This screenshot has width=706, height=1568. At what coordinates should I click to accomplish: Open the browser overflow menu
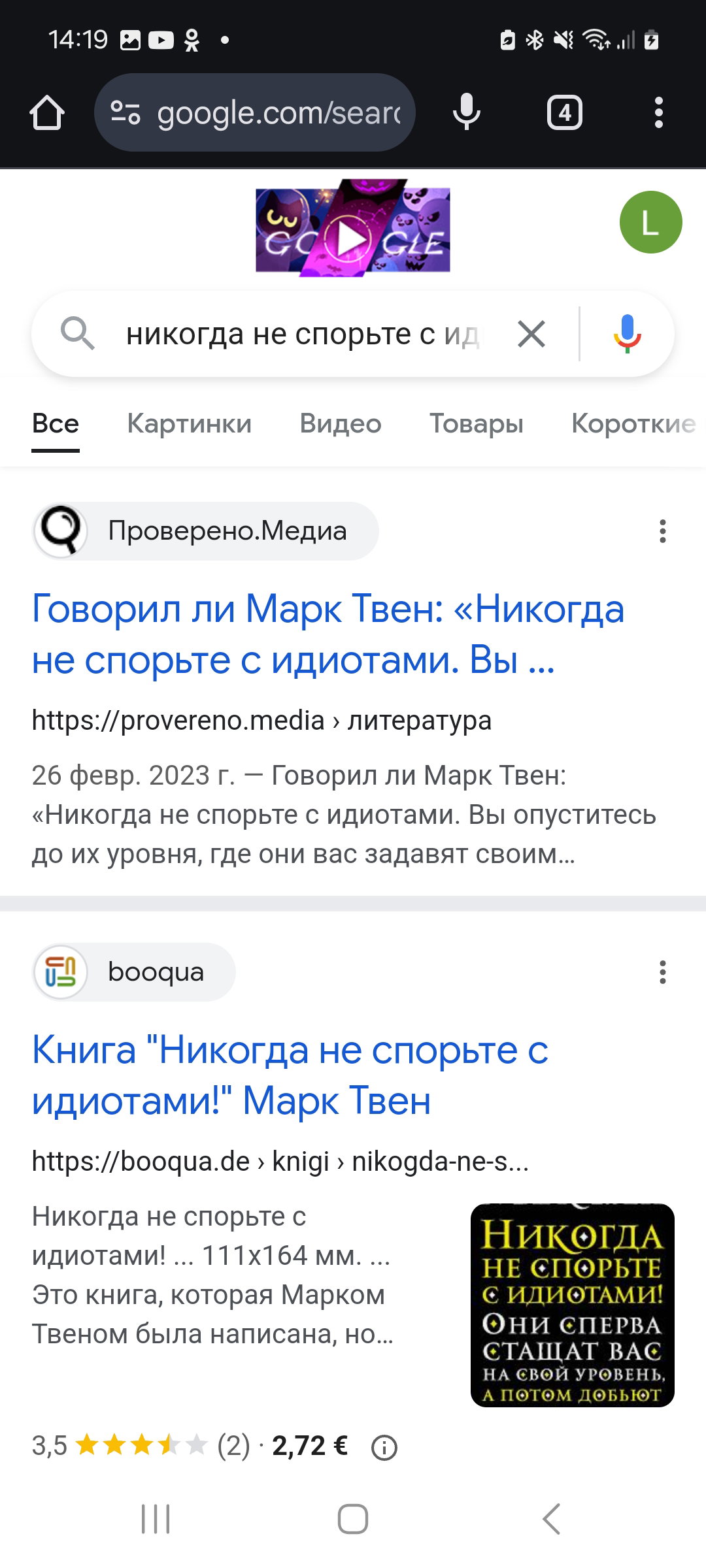click(x=659, y=112)
